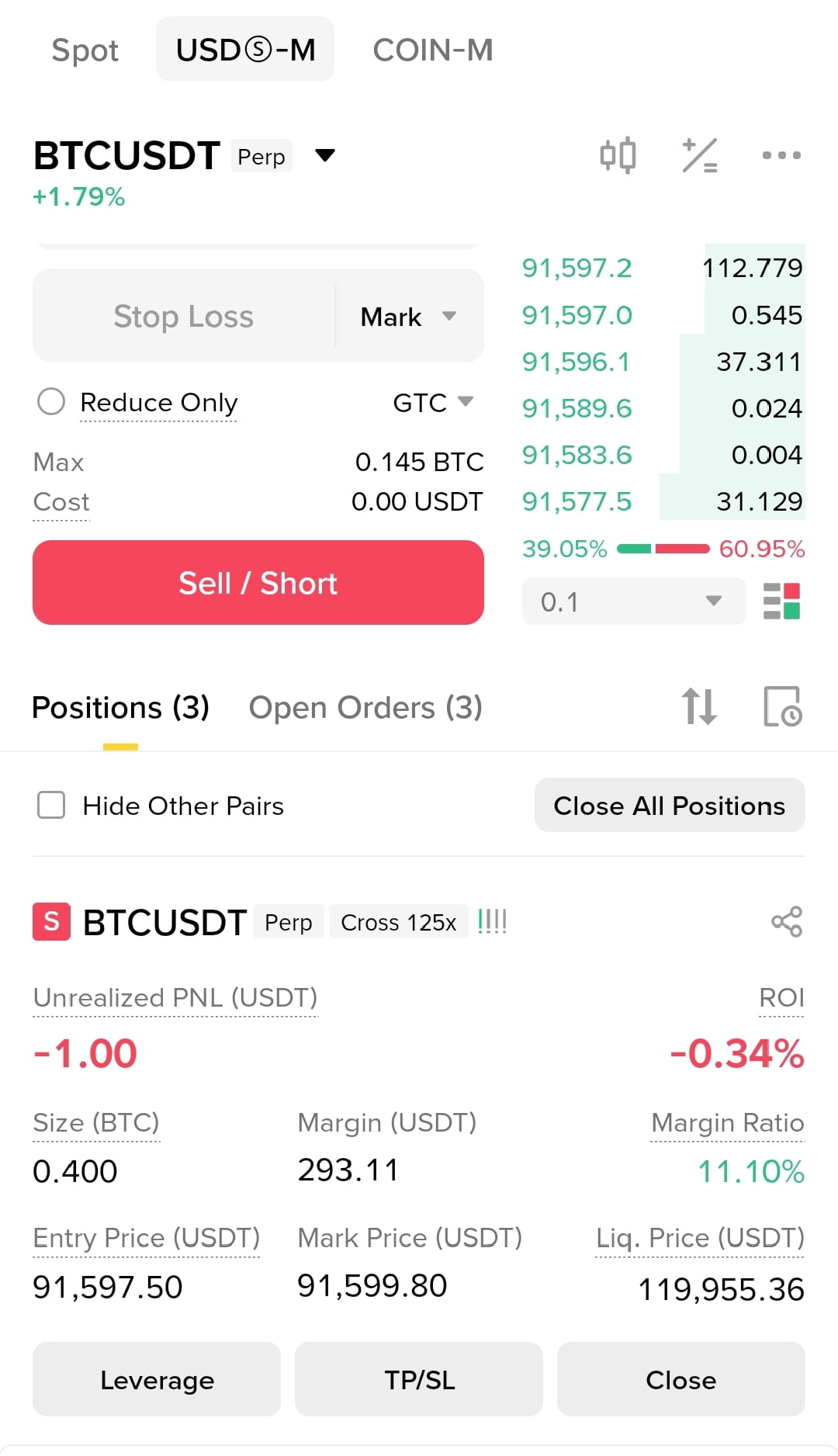This screenshot has height=1456, width=838.
Task: Open the BTCUSDT pair selector dropdown
Action: pyautogui.click(x=325, y=155)
